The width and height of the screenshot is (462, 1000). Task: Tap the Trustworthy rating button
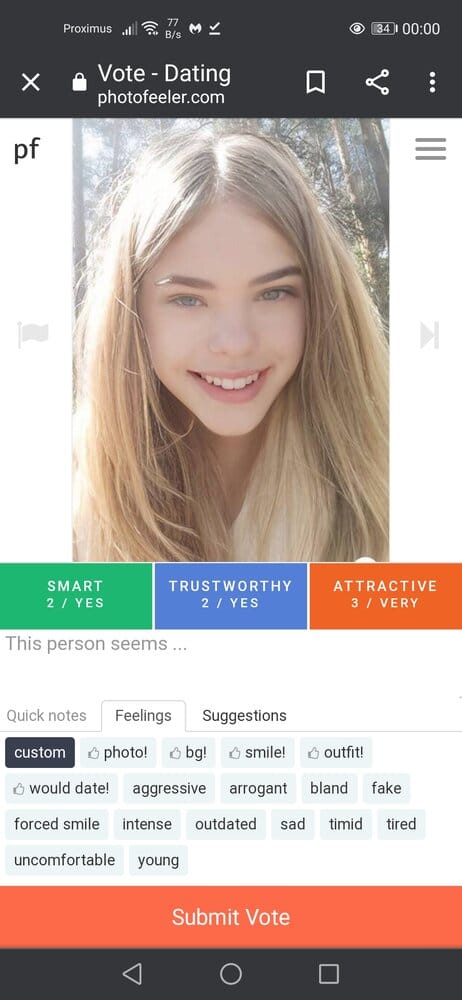point(230,596)
